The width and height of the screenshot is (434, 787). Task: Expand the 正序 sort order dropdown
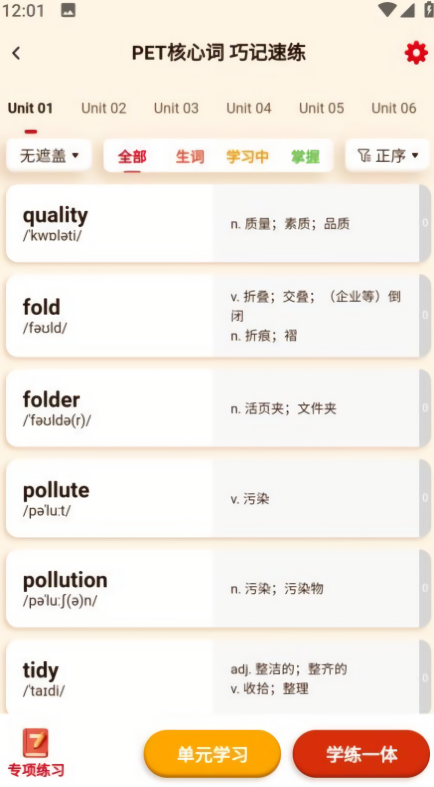point(387,156)
